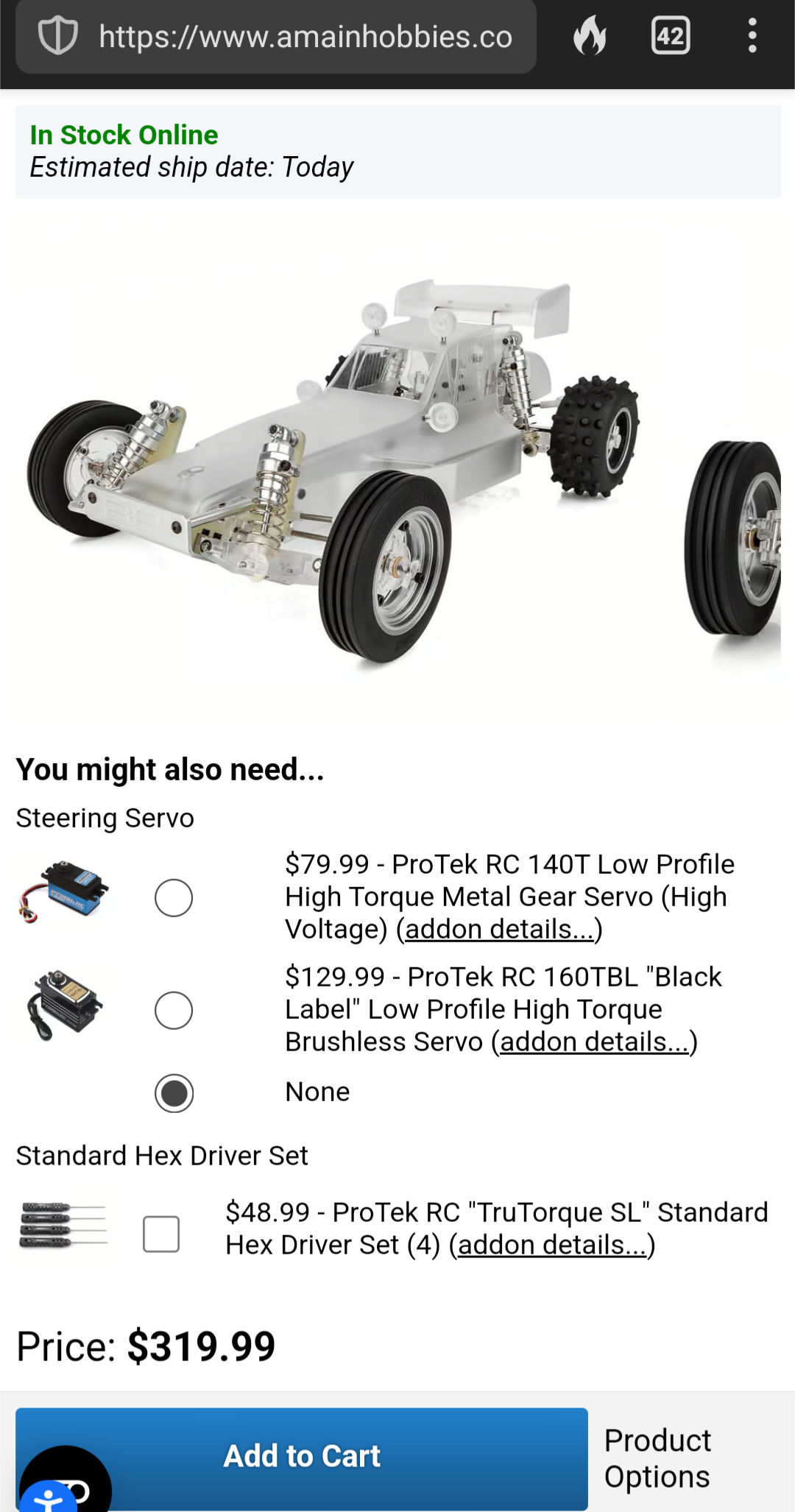Check the TruTorque SL Hex Driver Set box
The width and height of the screenshot is (795, 1512).
tap(161, 1234)
